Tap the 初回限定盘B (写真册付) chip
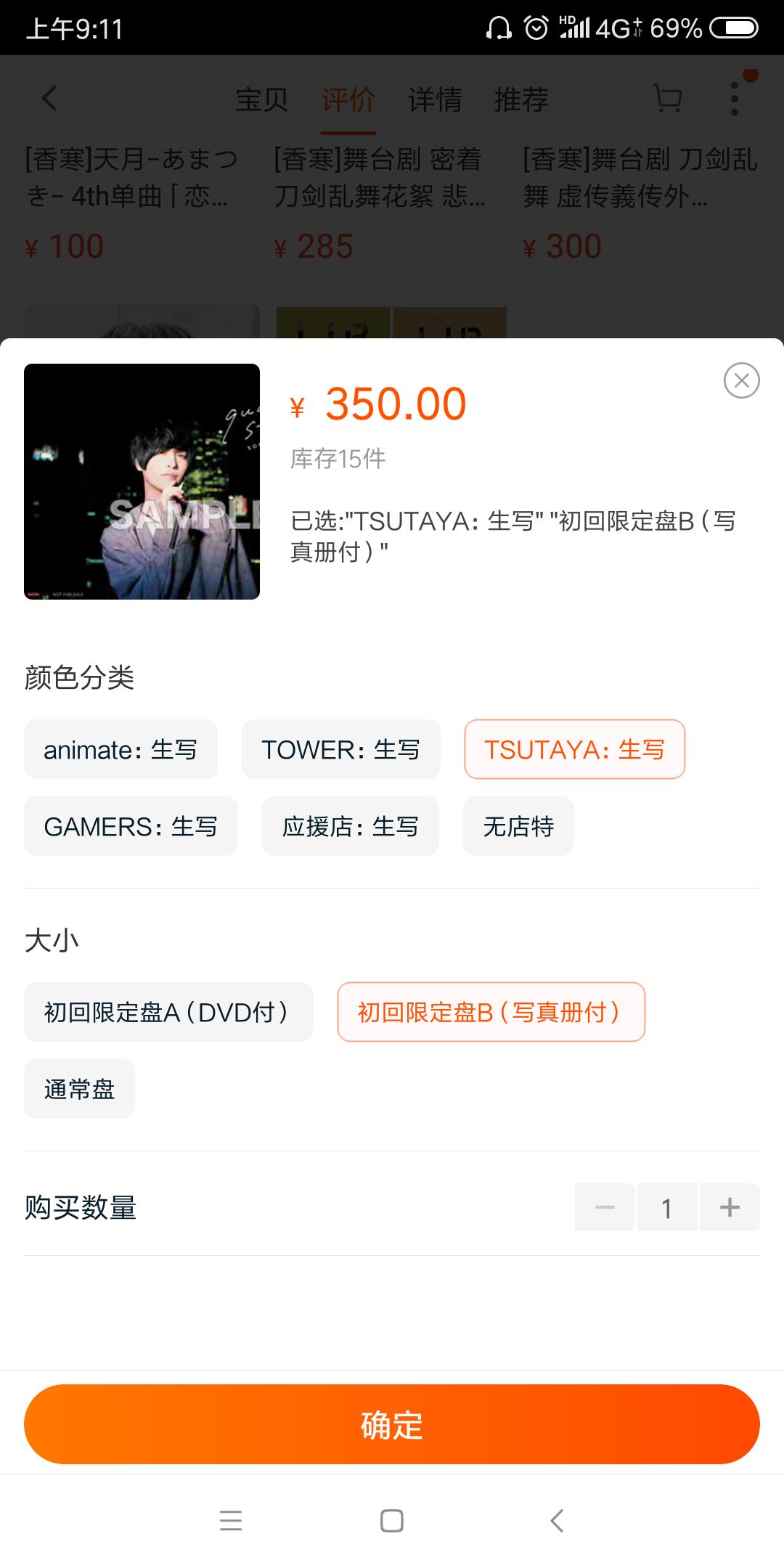This screenshot has height=1568, width=784. (491, 1012)
